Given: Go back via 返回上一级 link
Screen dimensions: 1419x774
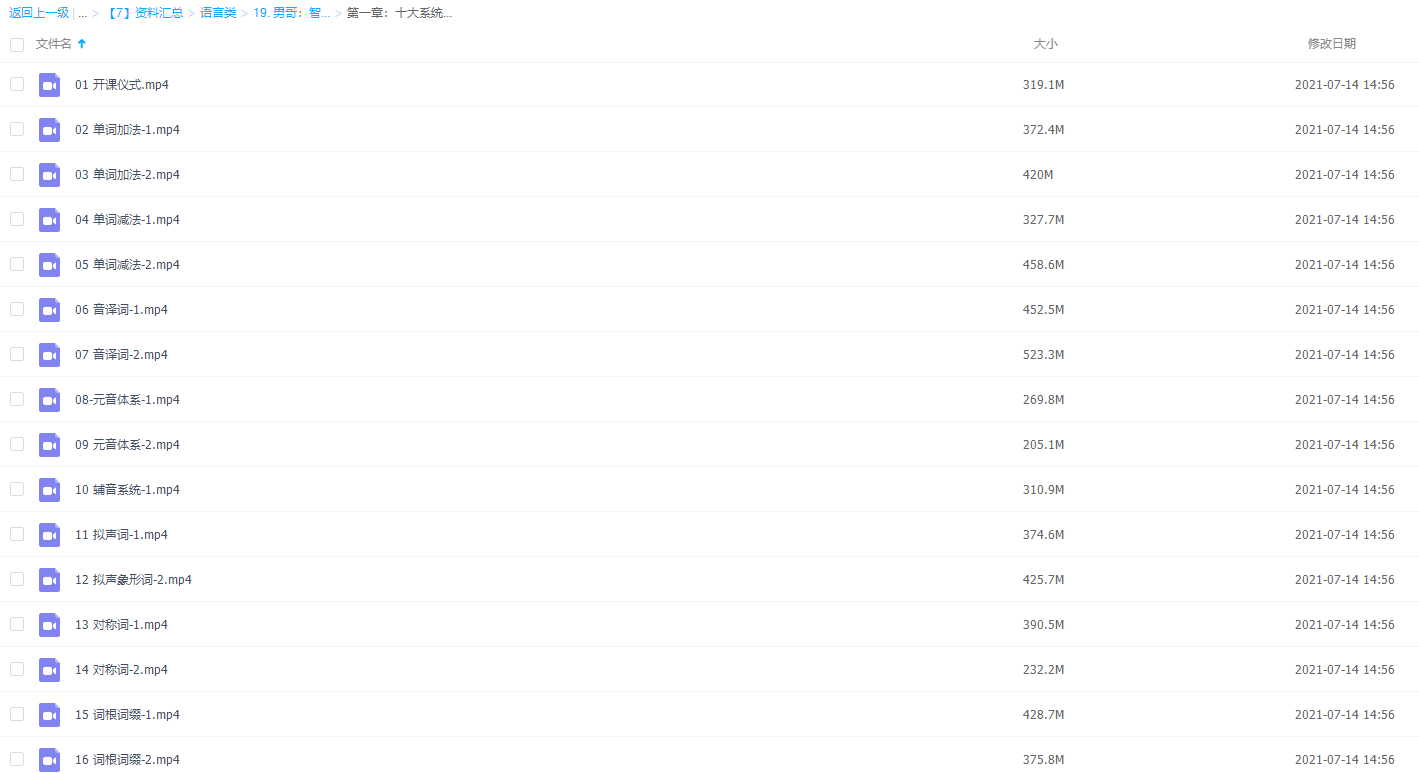Looking at the screenshot, I should click(x=39, y=13).
